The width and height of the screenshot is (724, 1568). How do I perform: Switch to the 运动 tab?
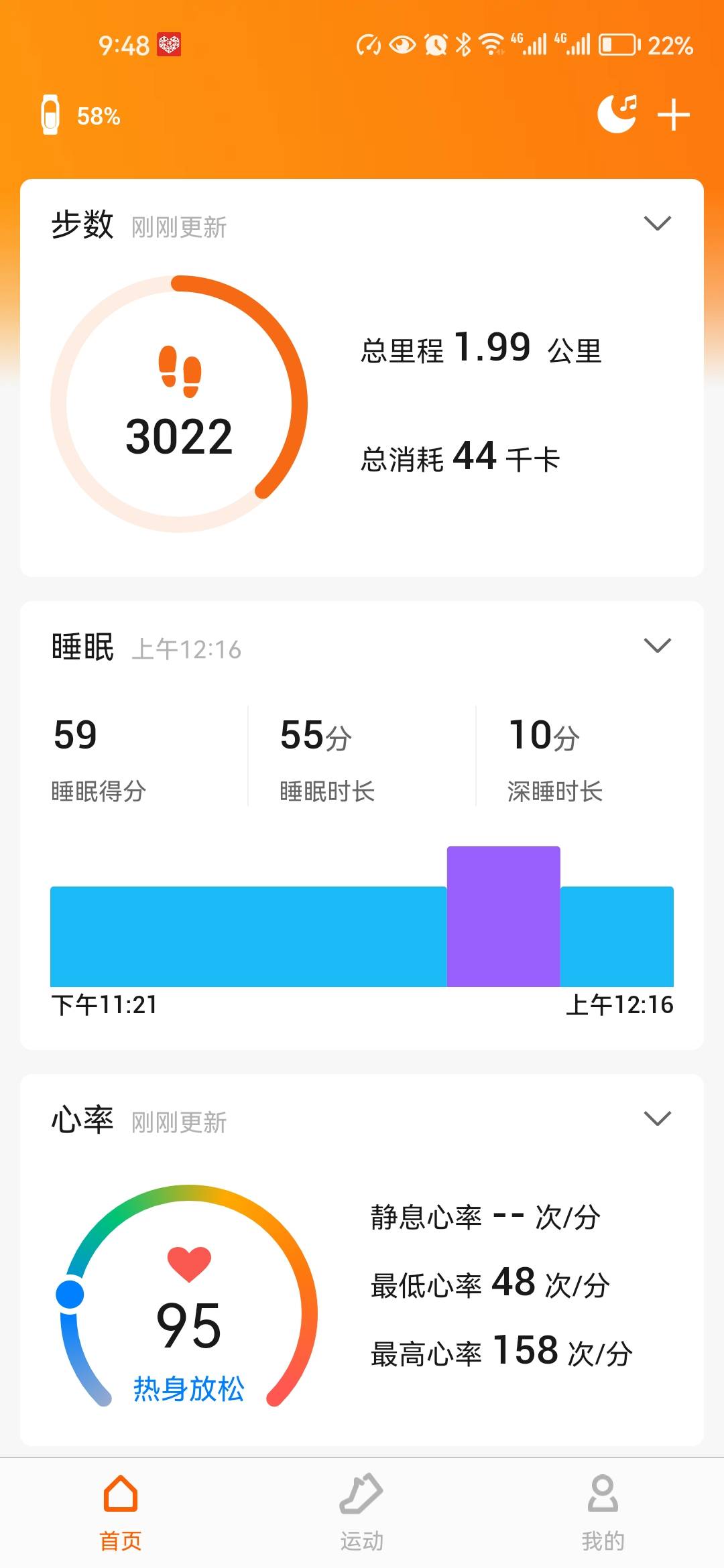(x=361, y=1514)
